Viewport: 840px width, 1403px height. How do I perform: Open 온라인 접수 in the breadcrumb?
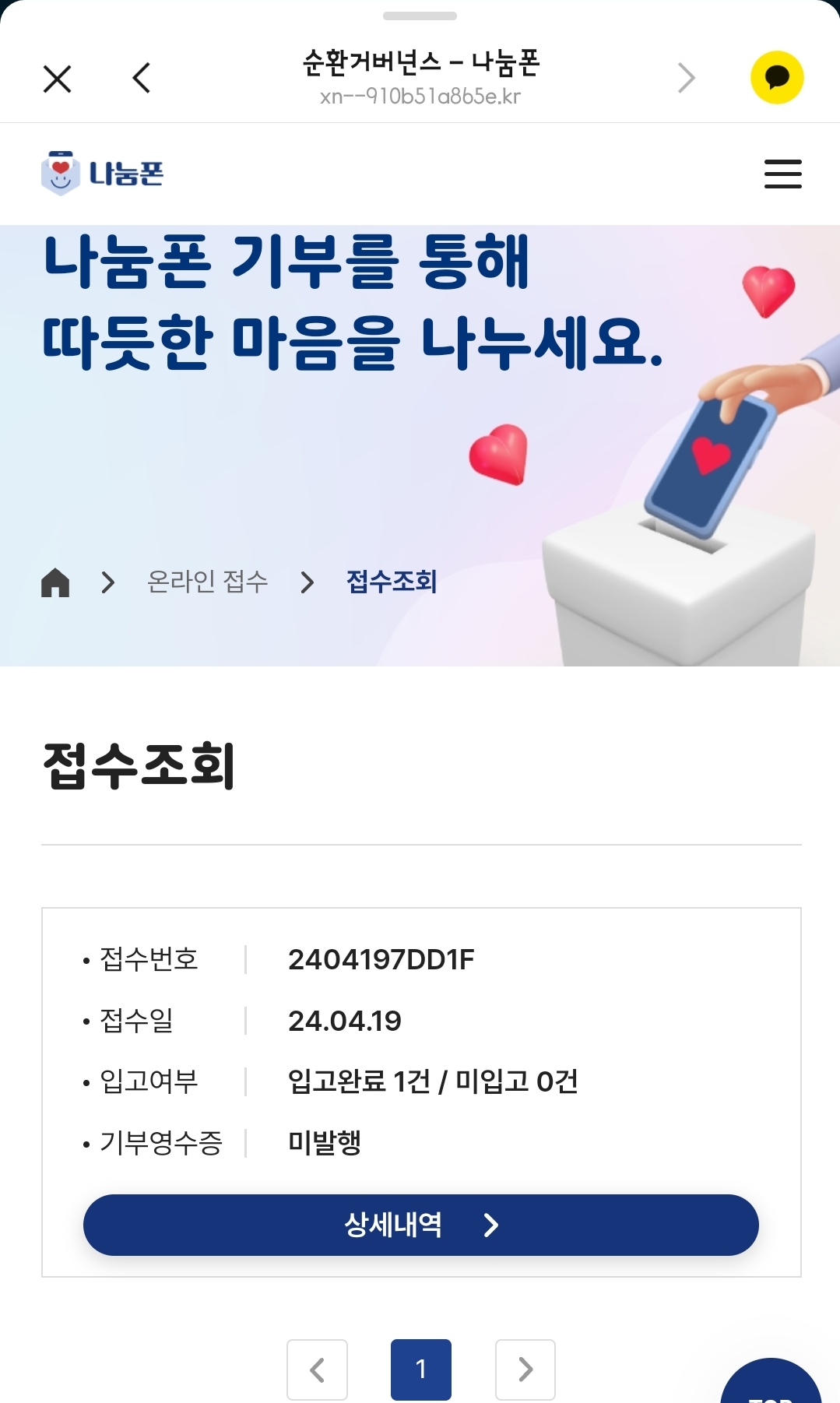click(x=208, y=582)
